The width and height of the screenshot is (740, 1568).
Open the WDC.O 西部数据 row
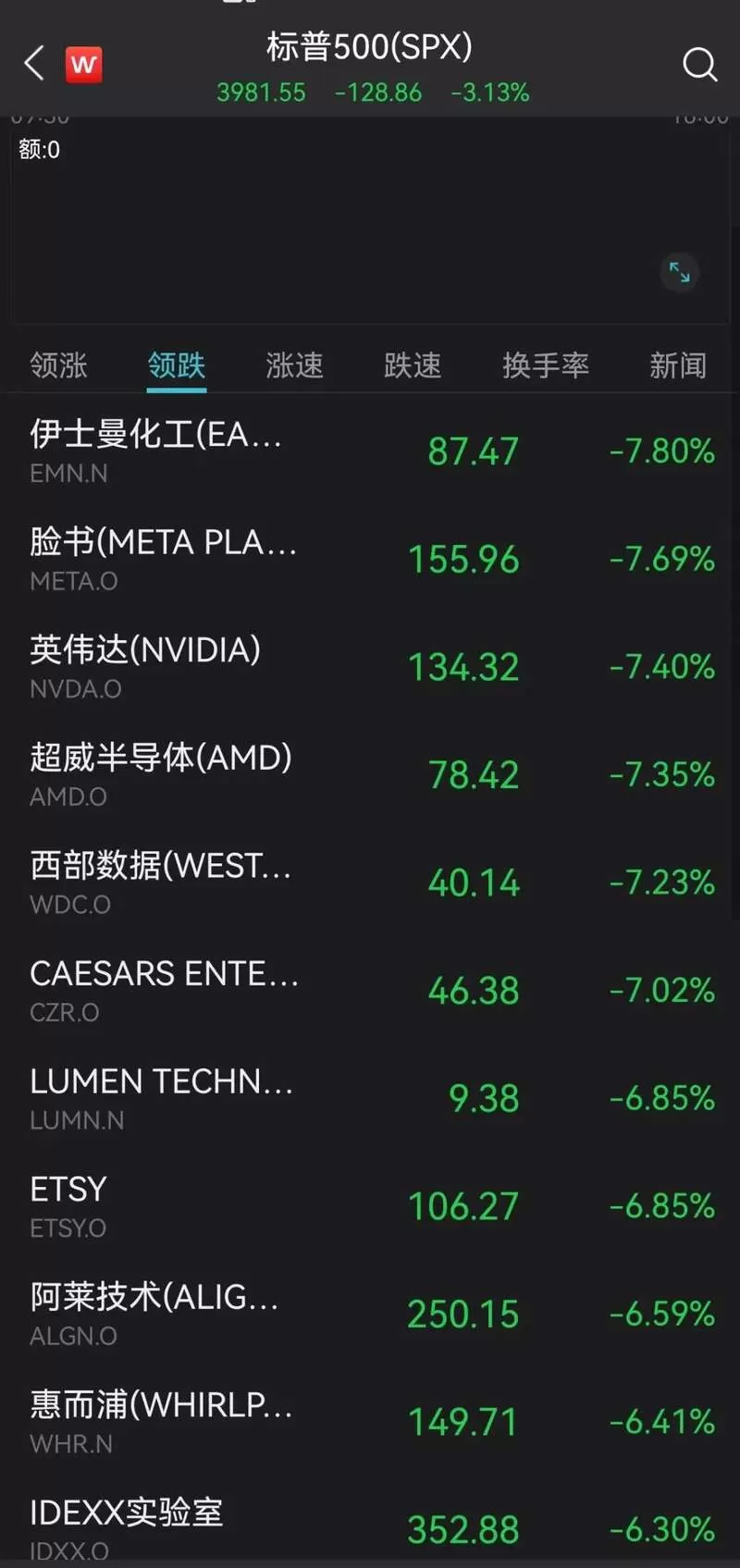(x=370, y=883)
